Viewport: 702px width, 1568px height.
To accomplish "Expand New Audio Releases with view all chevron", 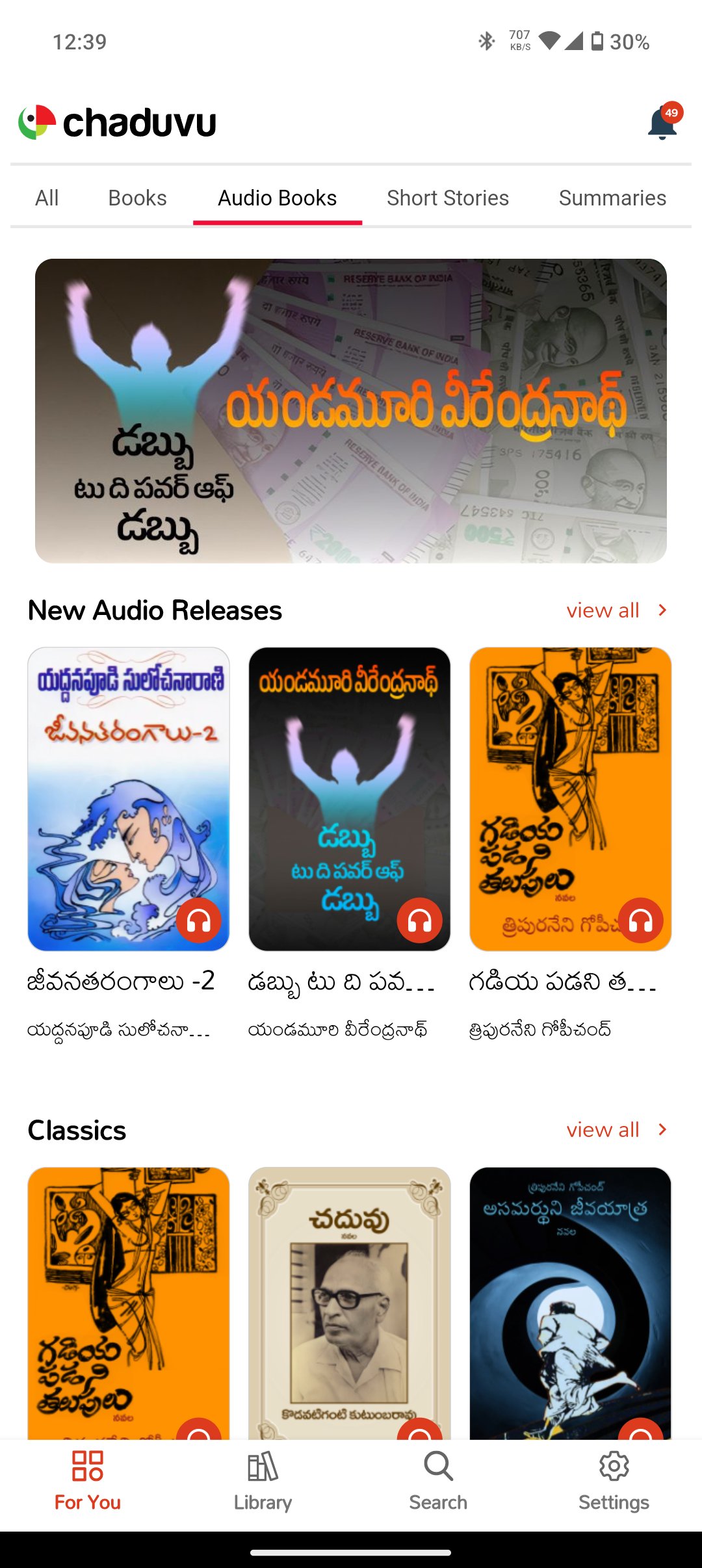I will click(x=662, y=610).
